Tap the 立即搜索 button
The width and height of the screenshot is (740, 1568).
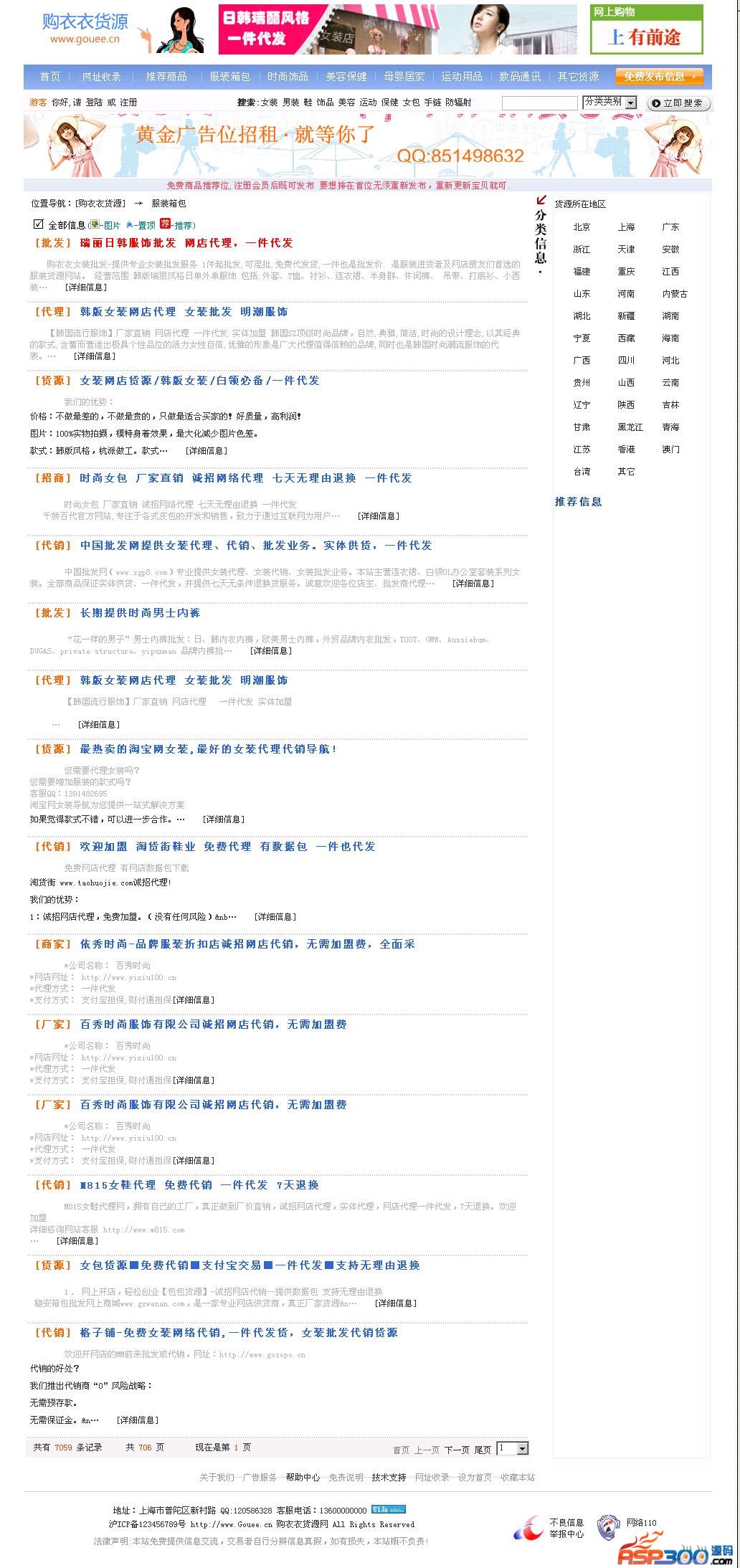point(678,103)
